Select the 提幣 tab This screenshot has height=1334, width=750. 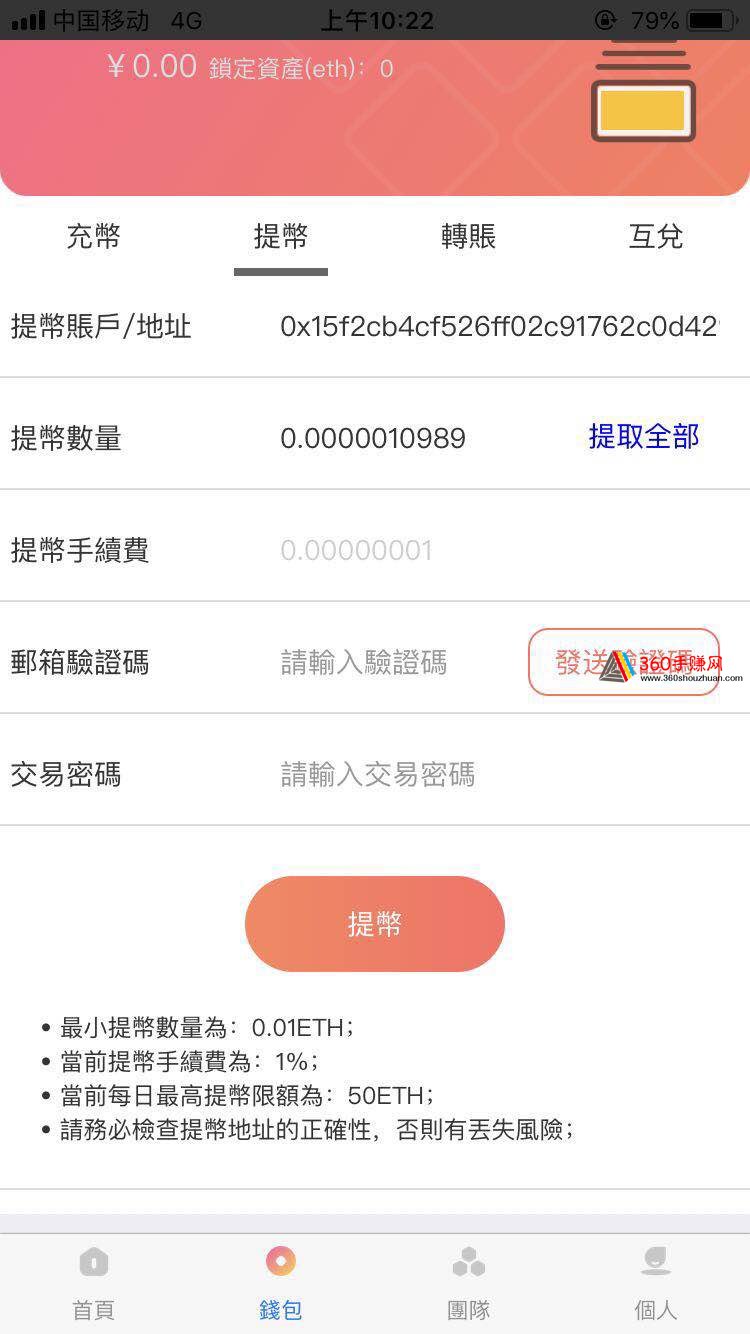(x=281, y=237)
